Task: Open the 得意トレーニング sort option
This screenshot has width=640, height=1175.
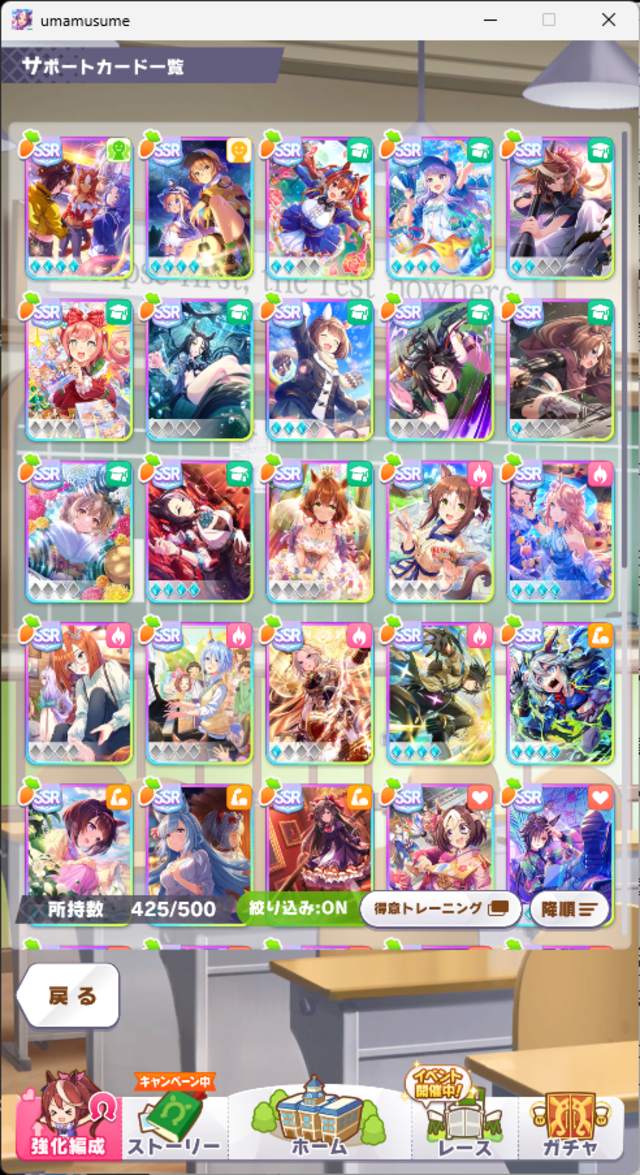Action: click(x=440, y=908)
